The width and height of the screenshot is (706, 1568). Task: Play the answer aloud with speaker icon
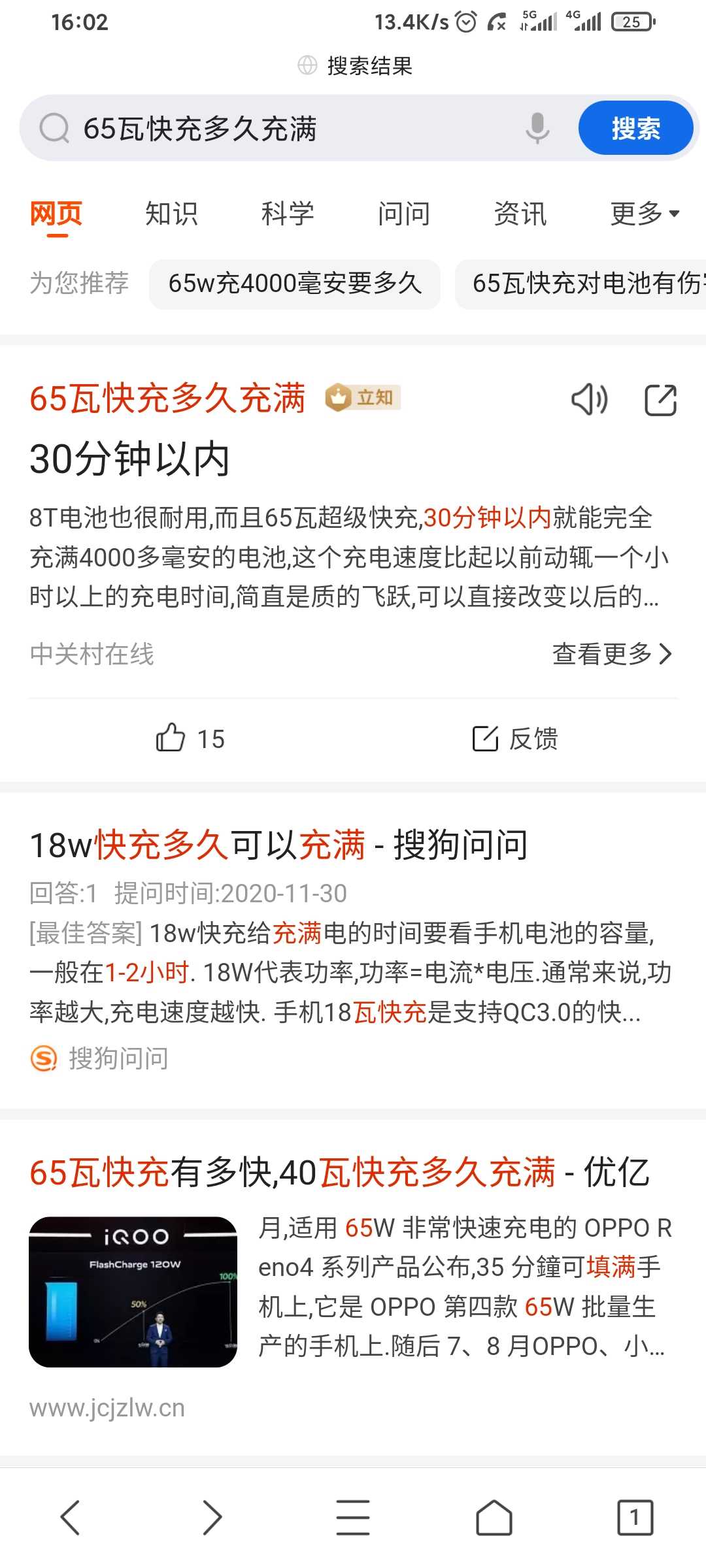coord(589,399)
